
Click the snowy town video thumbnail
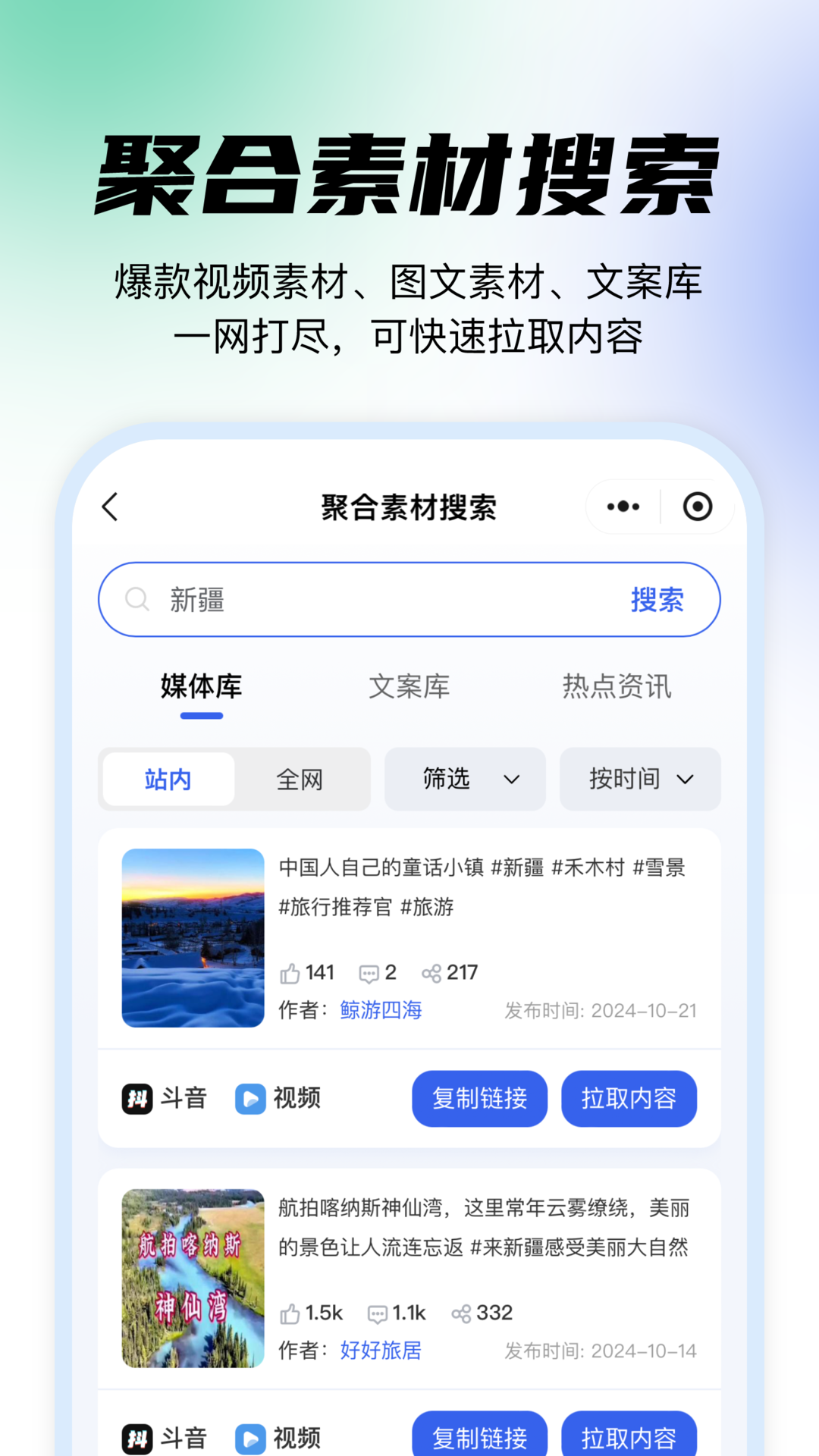[193, 940]
